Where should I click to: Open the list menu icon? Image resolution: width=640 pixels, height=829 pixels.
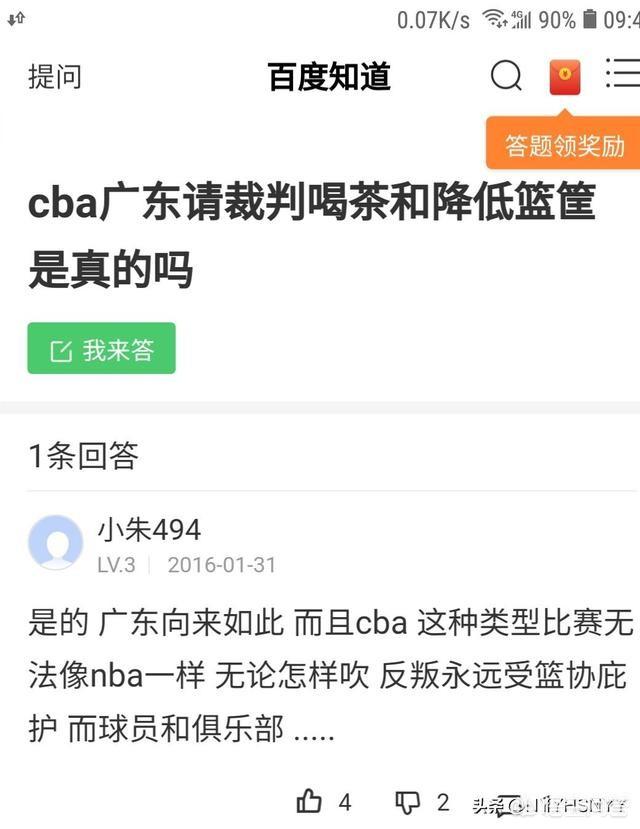point(622,74)
